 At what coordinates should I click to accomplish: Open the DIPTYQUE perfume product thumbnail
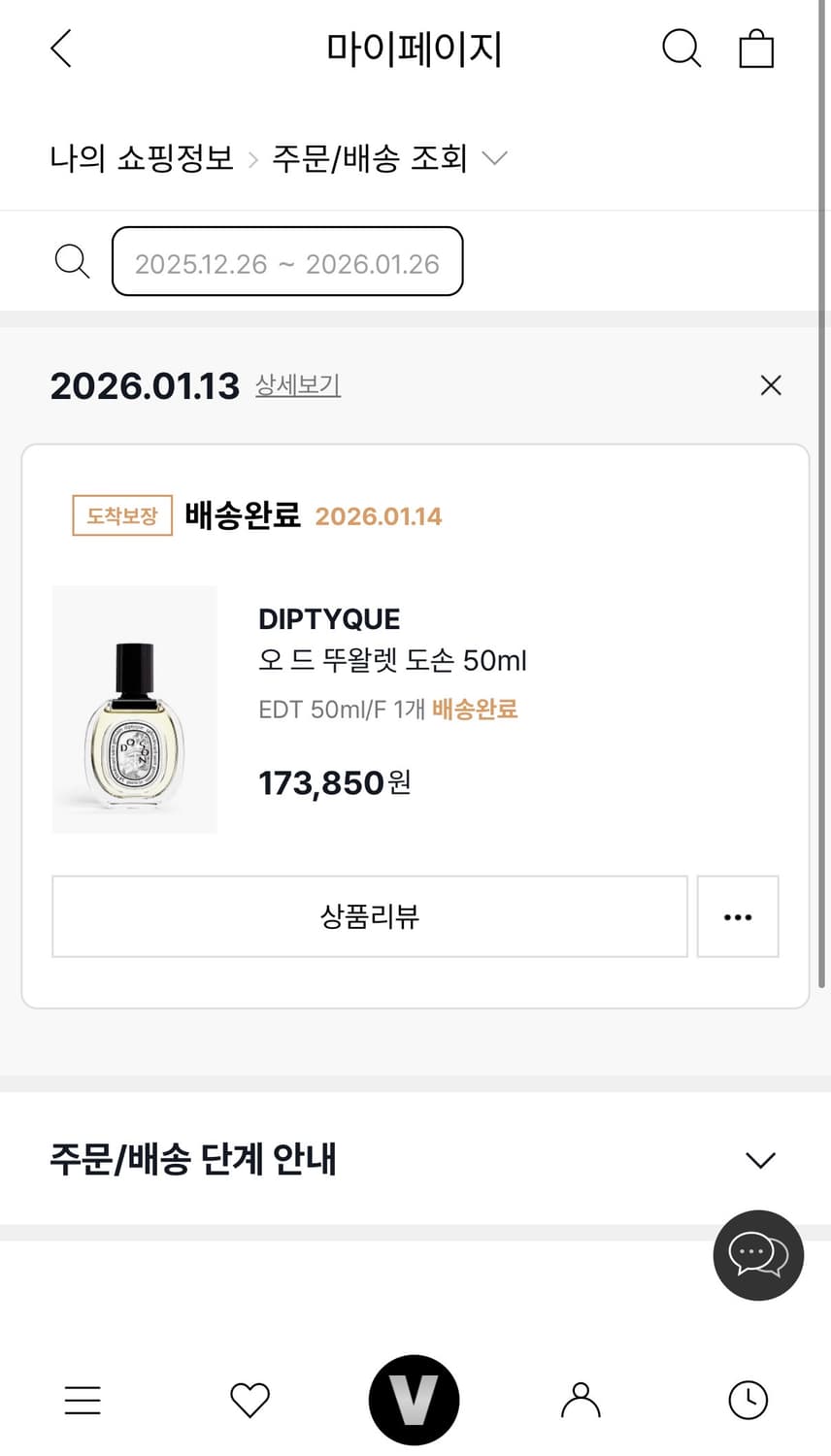134,709
